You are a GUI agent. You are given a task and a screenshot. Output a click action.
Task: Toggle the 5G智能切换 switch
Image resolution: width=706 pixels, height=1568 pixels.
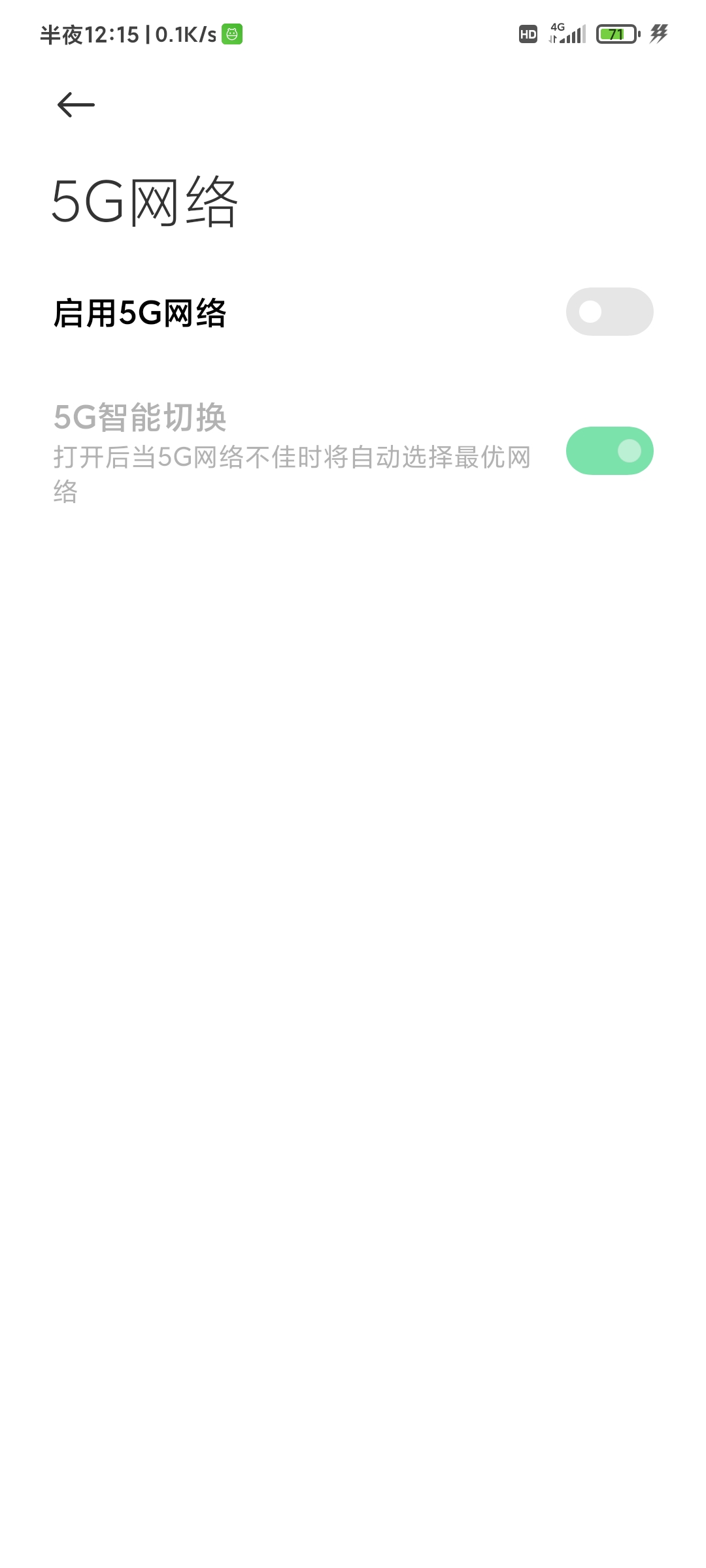pos(609,451)
